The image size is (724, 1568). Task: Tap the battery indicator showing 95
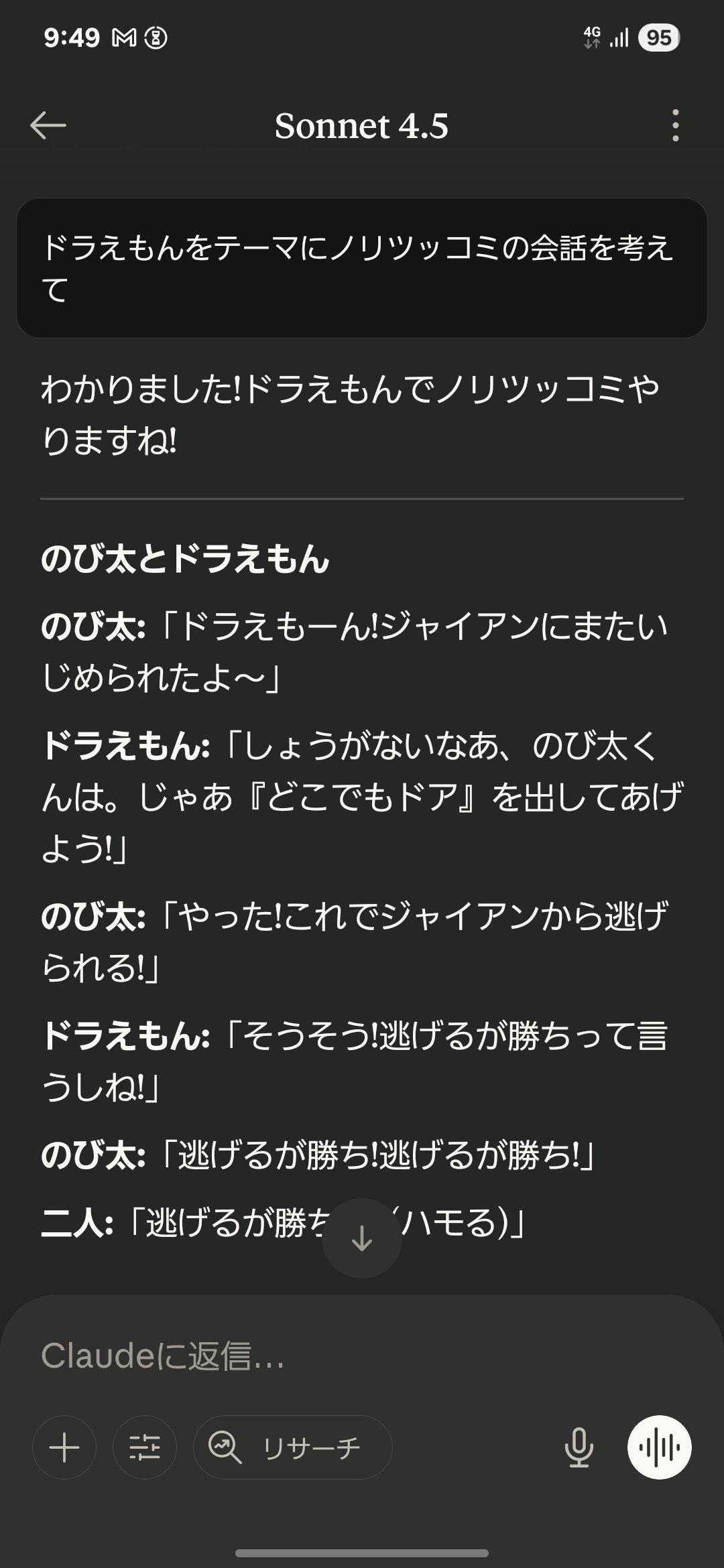point(659,38)
